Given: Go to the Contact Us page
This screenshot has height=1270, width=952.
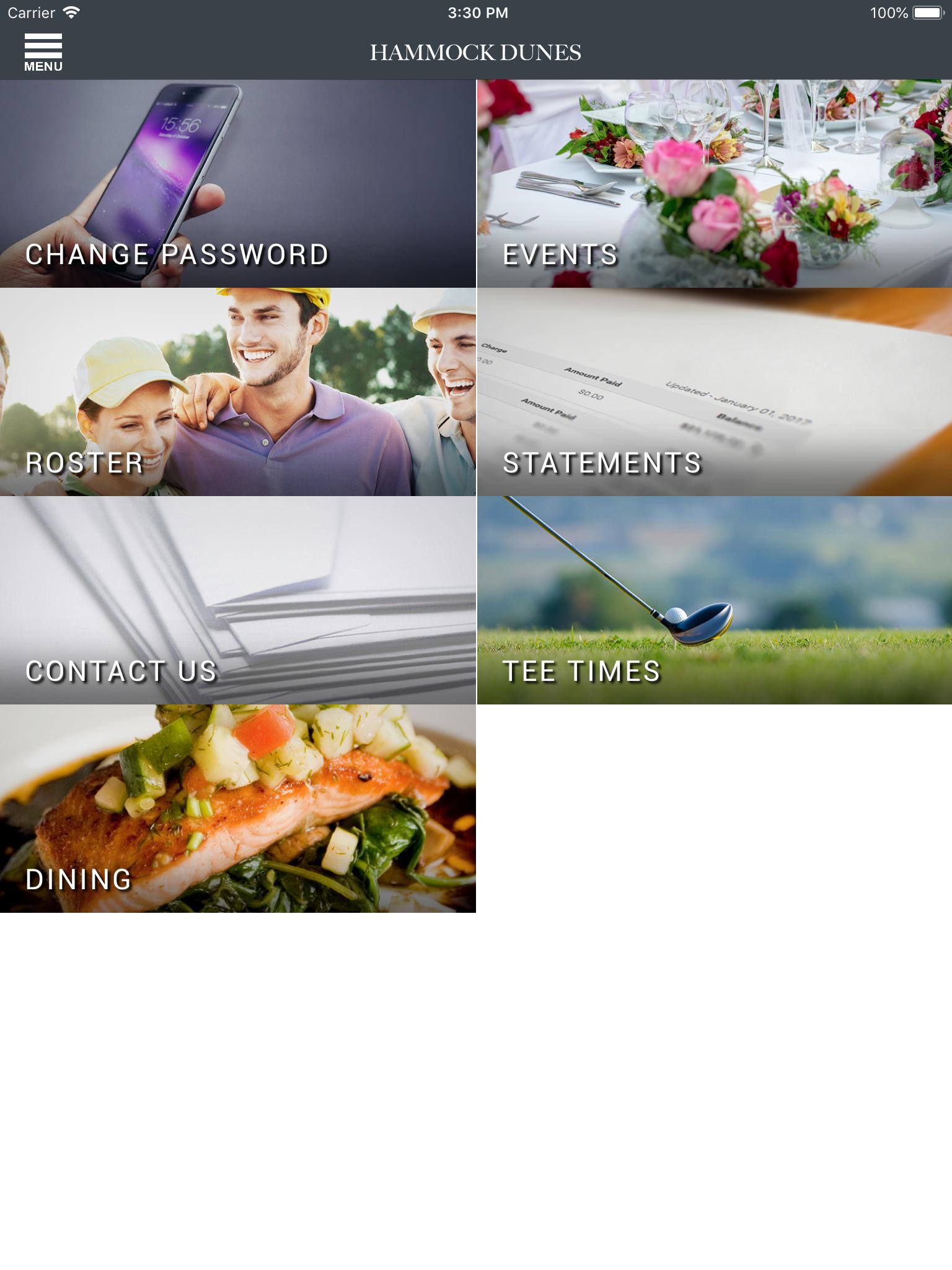Looking at the screenshot, I should pyautogui.click(x=237, y=600).
